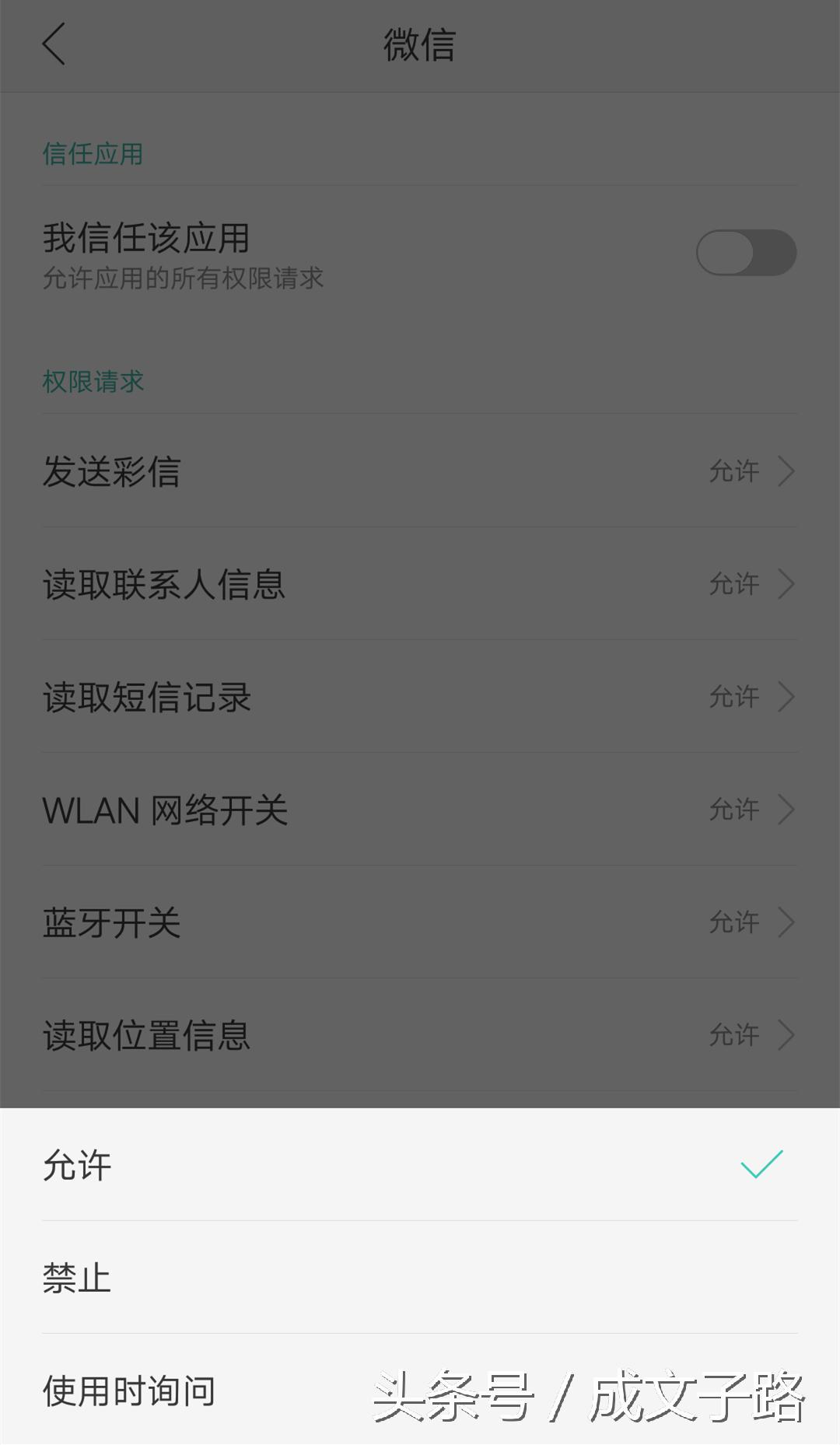Tap the chevron on the 蓝牙开关 row

(787, 922)
